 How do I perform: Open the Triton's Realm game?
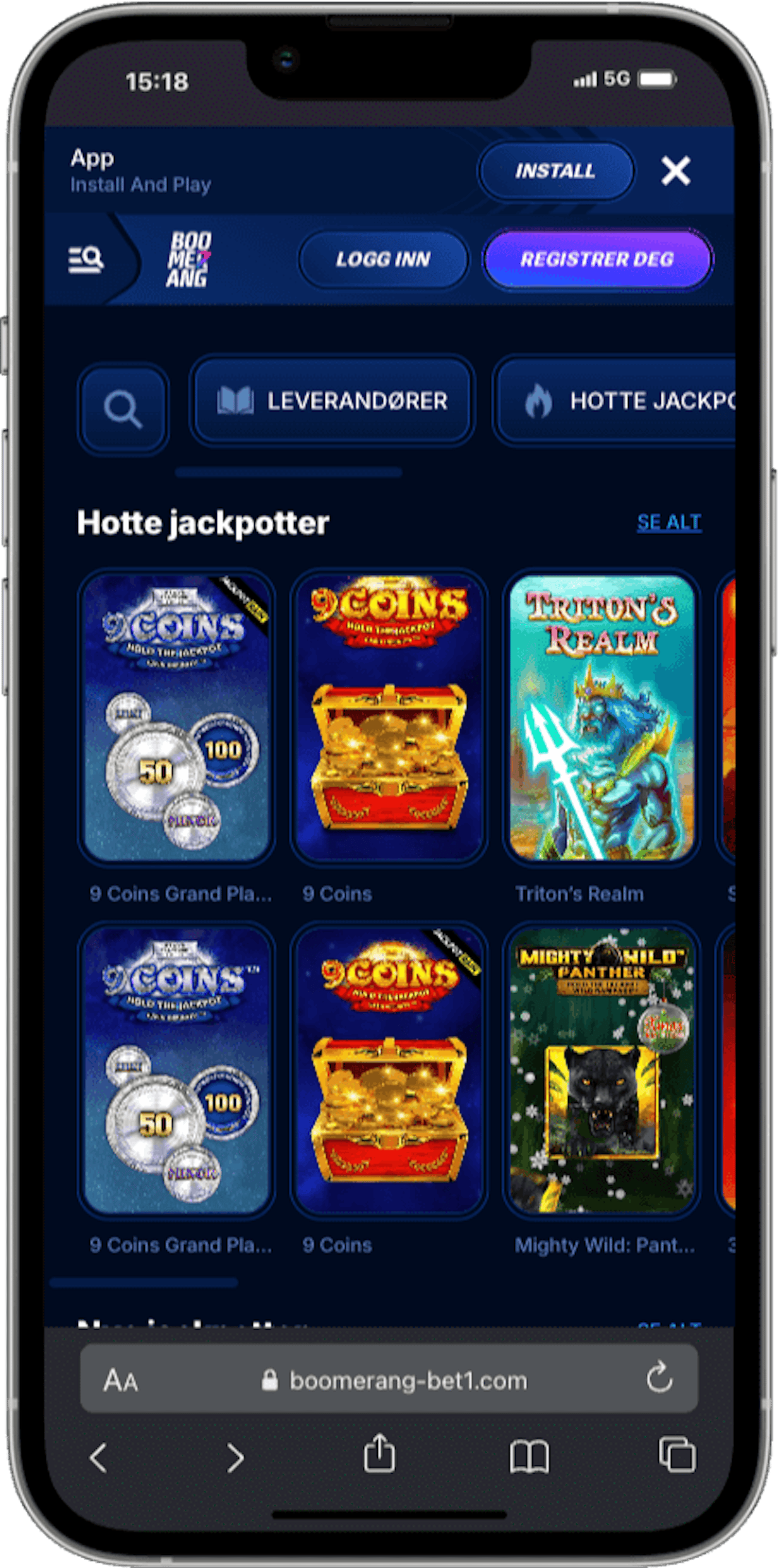pos(601,717)
